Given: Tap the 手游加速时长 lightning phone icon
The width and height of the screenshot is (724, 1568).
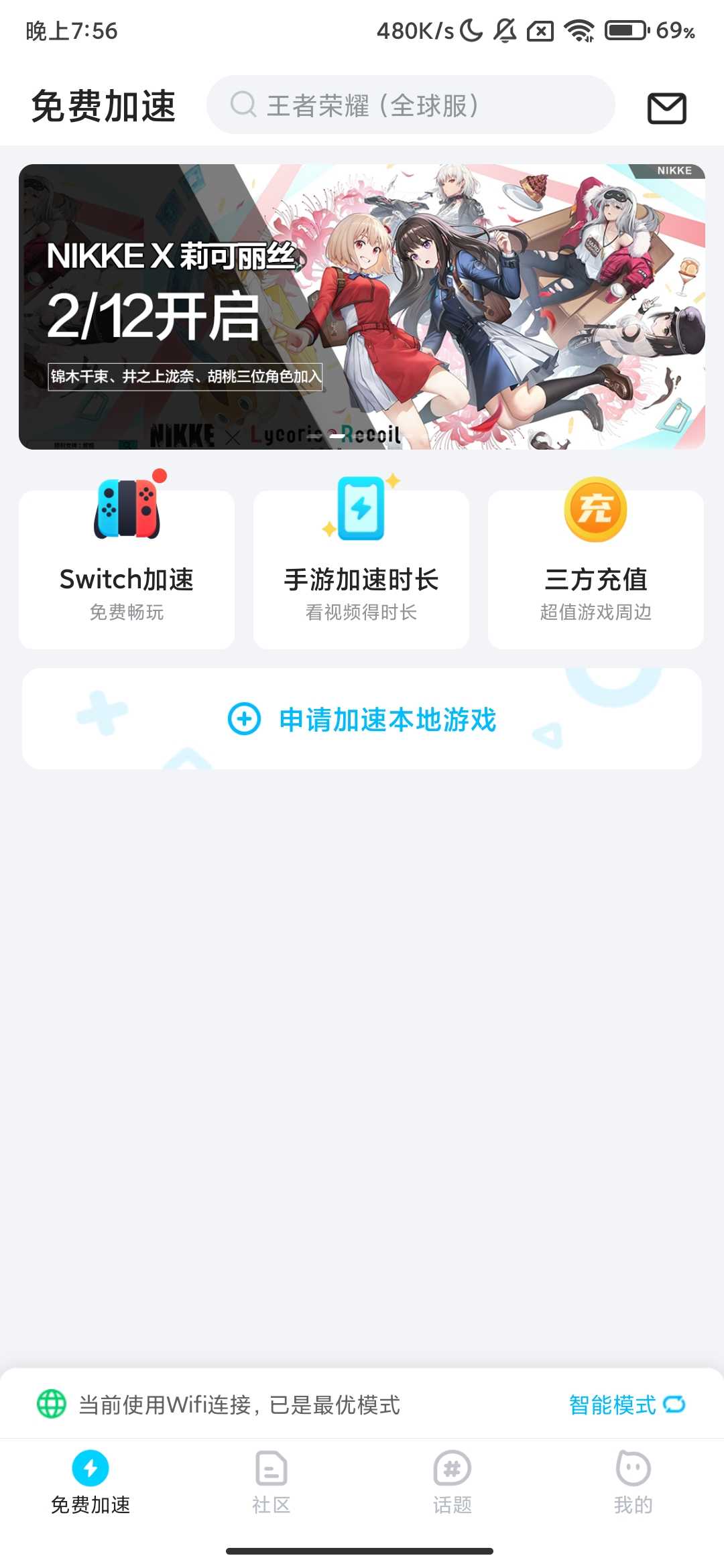Looking at the screenshot, I should (361, 509).
